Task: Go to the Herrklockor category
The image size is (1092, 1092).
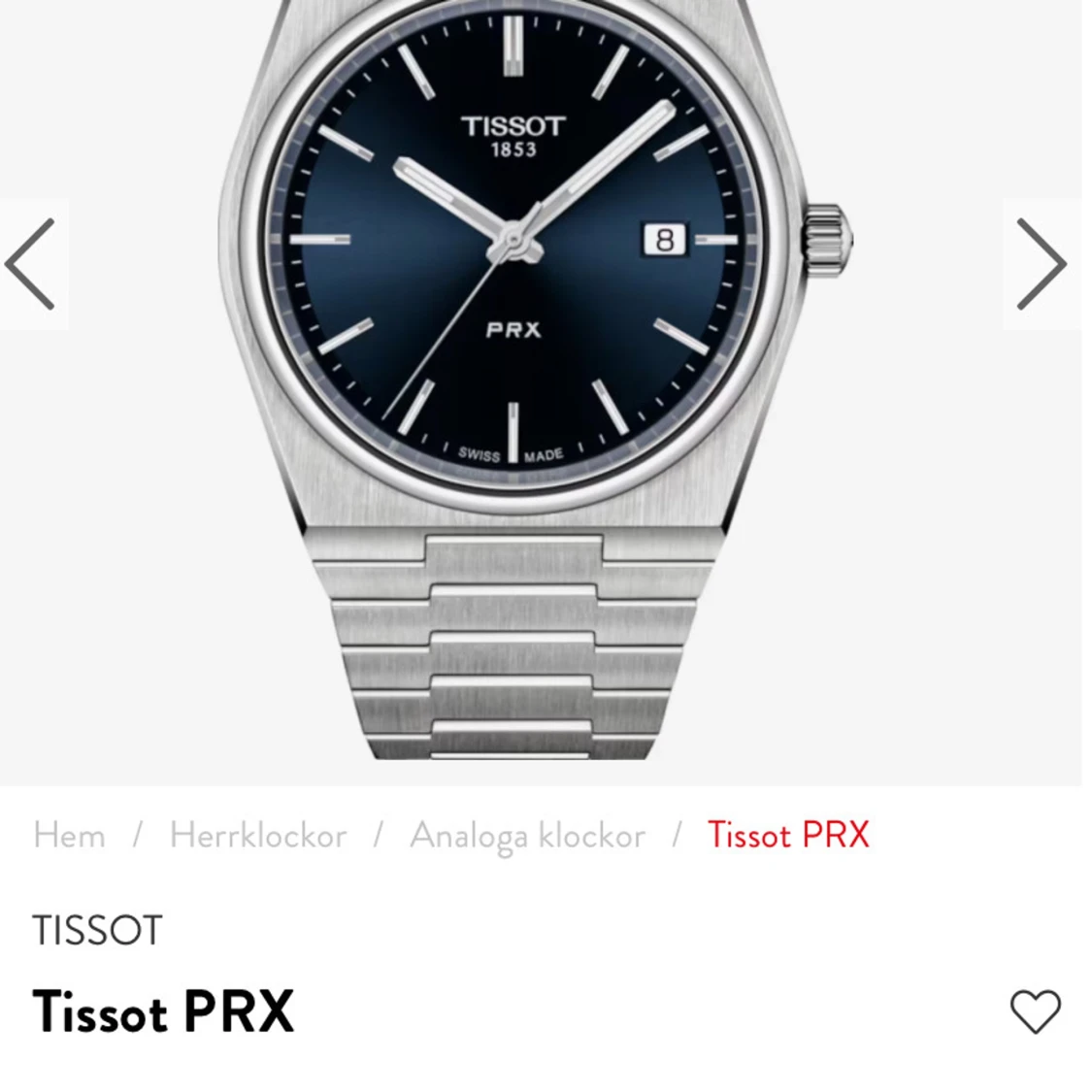Action: [x=257, y=835]
